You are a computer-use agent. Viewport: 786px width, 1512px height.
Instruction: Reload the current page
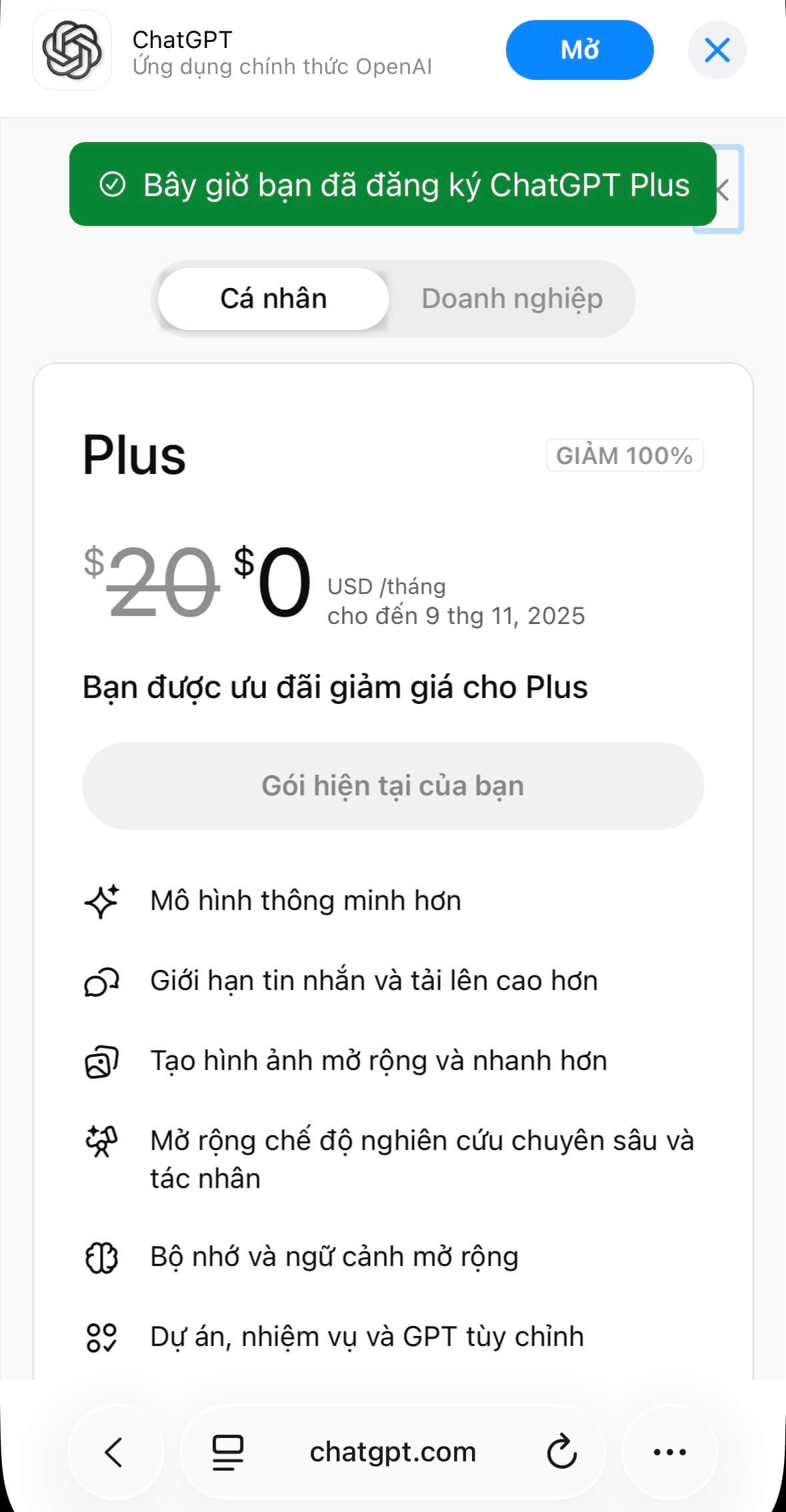(561, 1453)
